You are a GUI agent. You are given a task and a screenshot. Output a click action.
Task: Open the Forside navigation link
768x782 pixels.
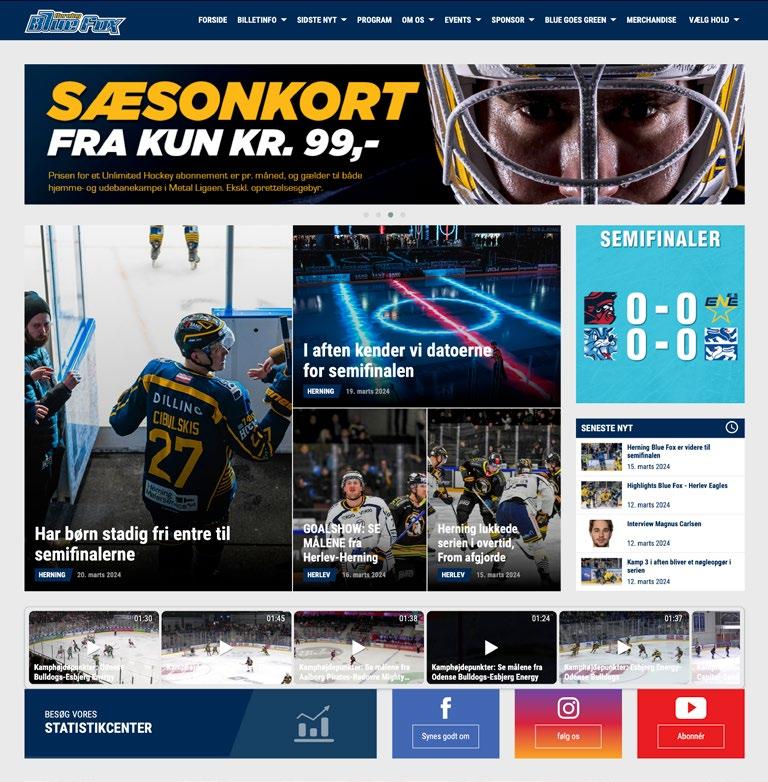[212, 20]
